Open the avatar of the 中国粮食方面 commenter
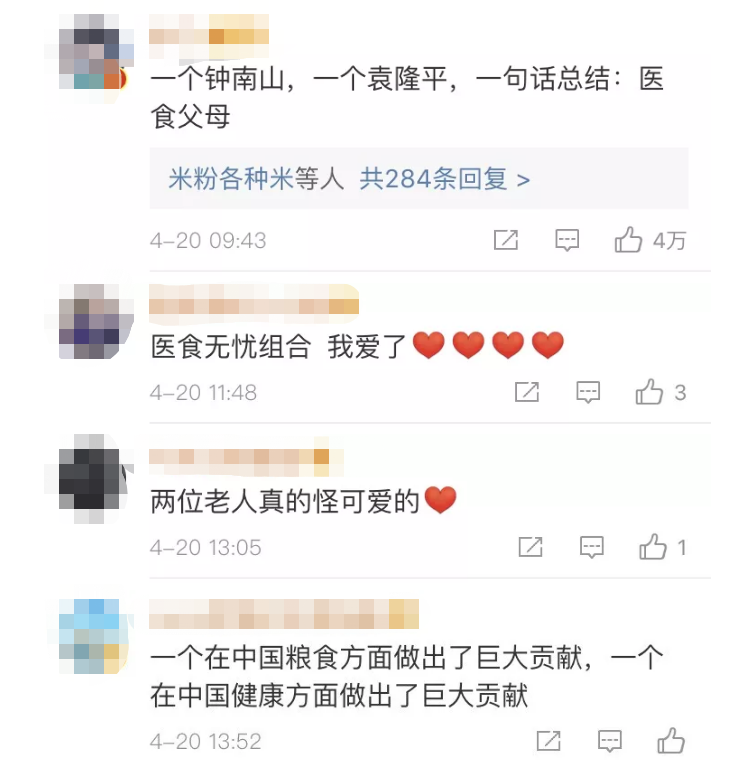The width and height of the screenshot is (746, 774). (89, 636)
